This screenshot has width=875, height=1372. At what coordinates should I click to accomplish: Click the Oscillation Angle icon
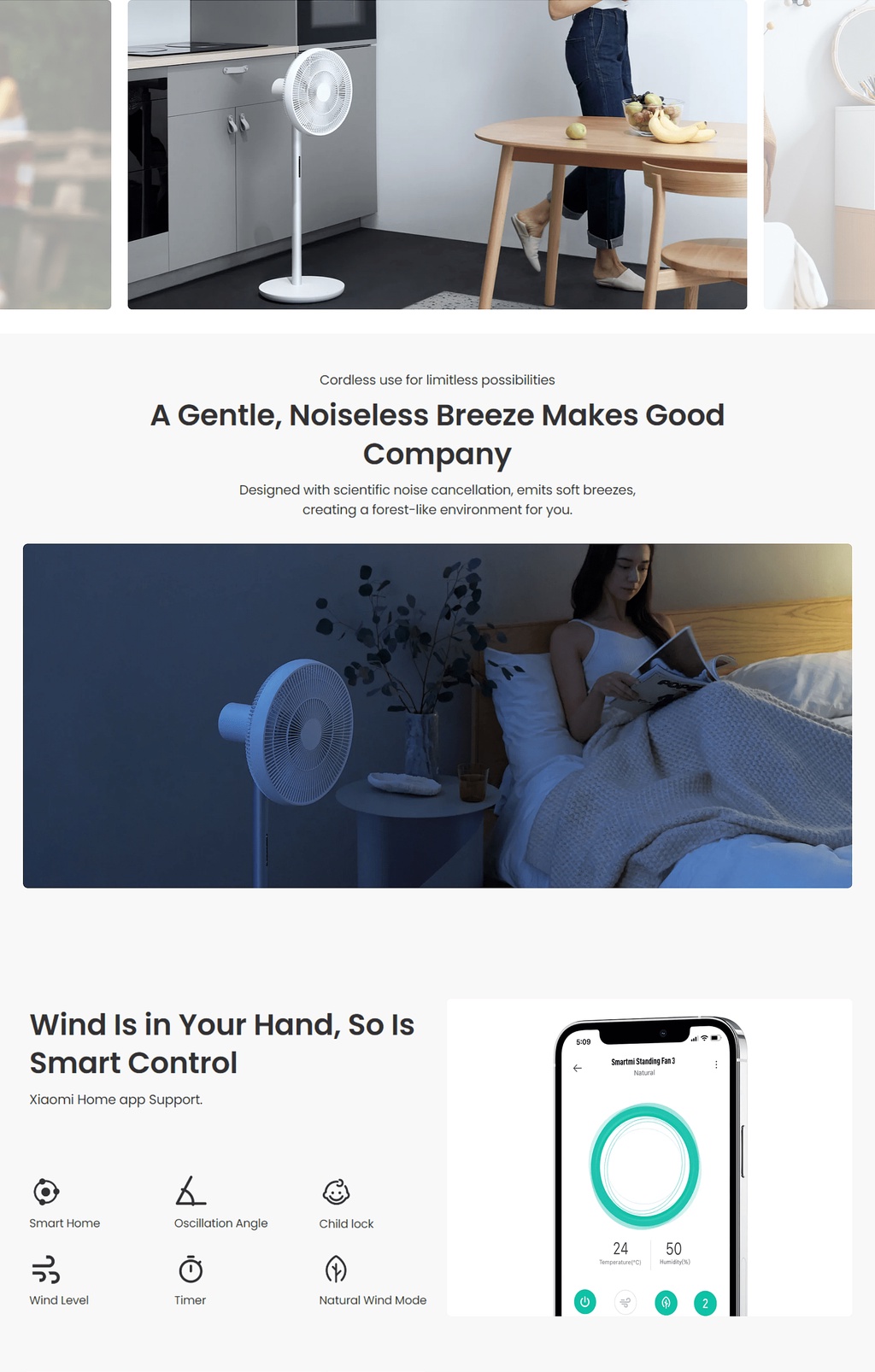190,1189
